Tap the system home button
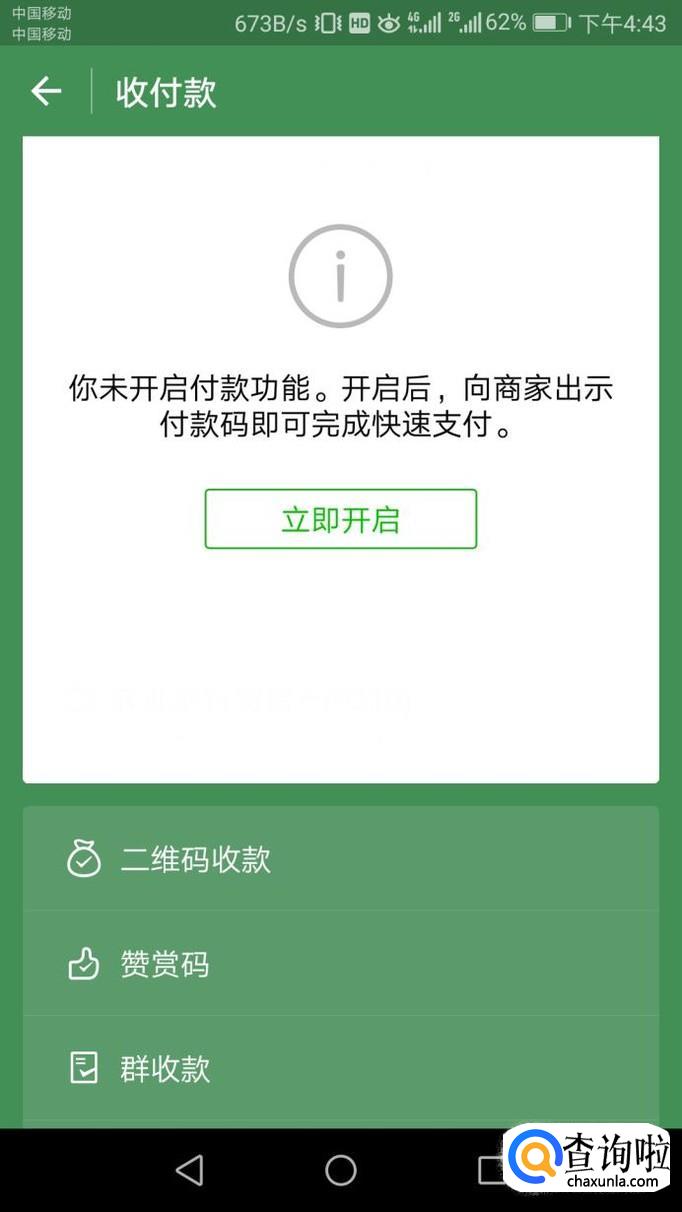This screenshot has height=1212, width=682. point(340,1170)
